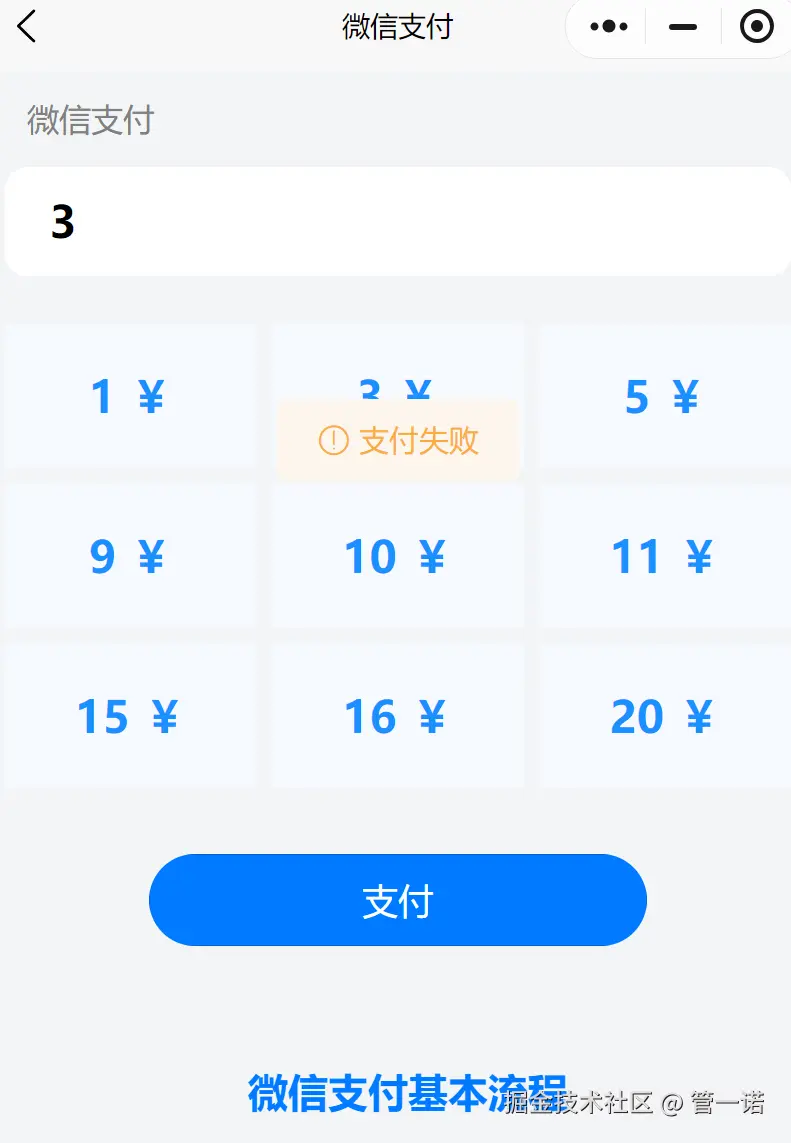The height and width of the screenshot is (1143, 791).
Task: Select the 5 ¥ amount
Action: pyautogui.click(x=663, y=395)
